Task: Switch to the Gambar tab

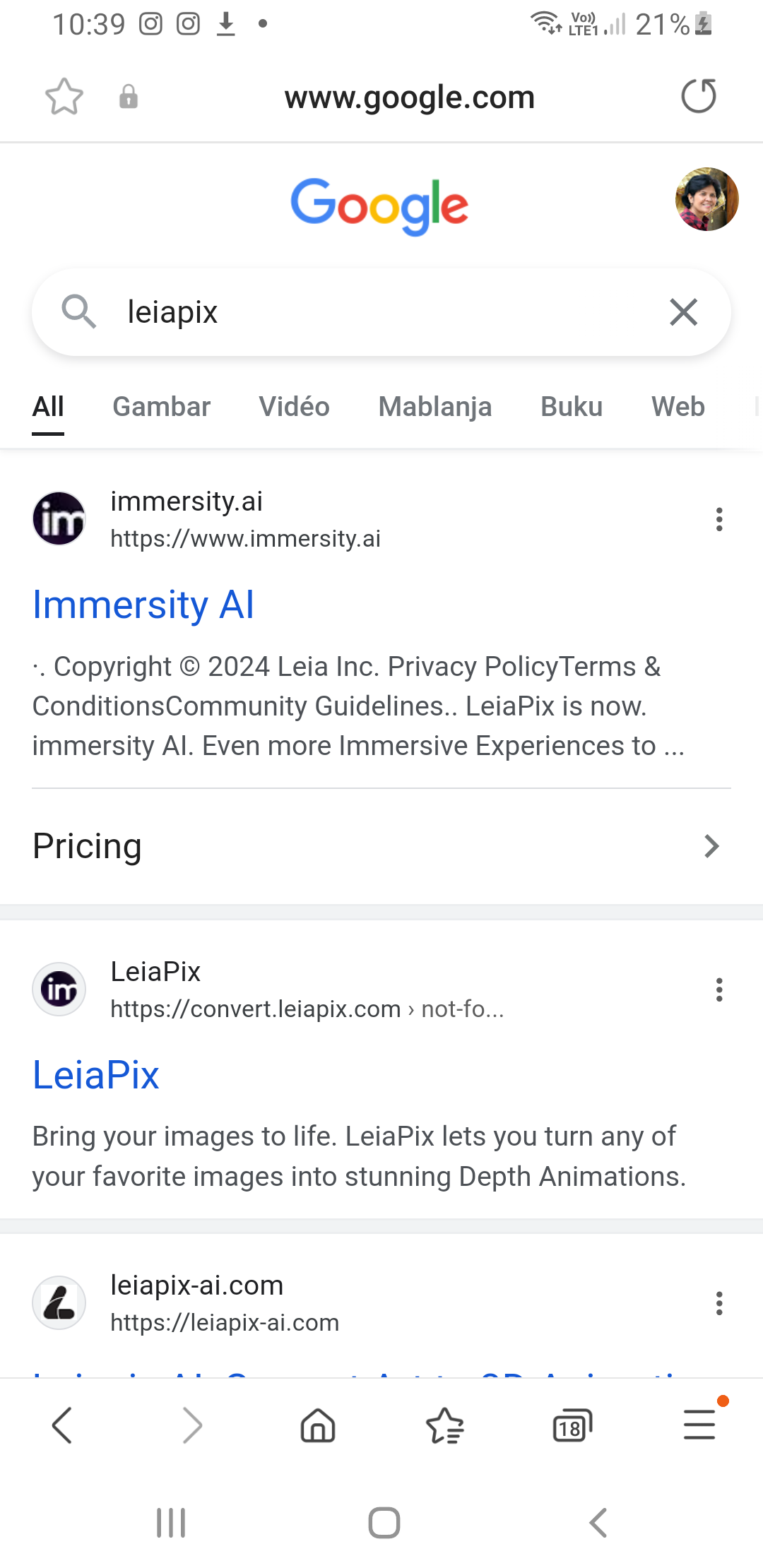Action: tap(162, 407)
